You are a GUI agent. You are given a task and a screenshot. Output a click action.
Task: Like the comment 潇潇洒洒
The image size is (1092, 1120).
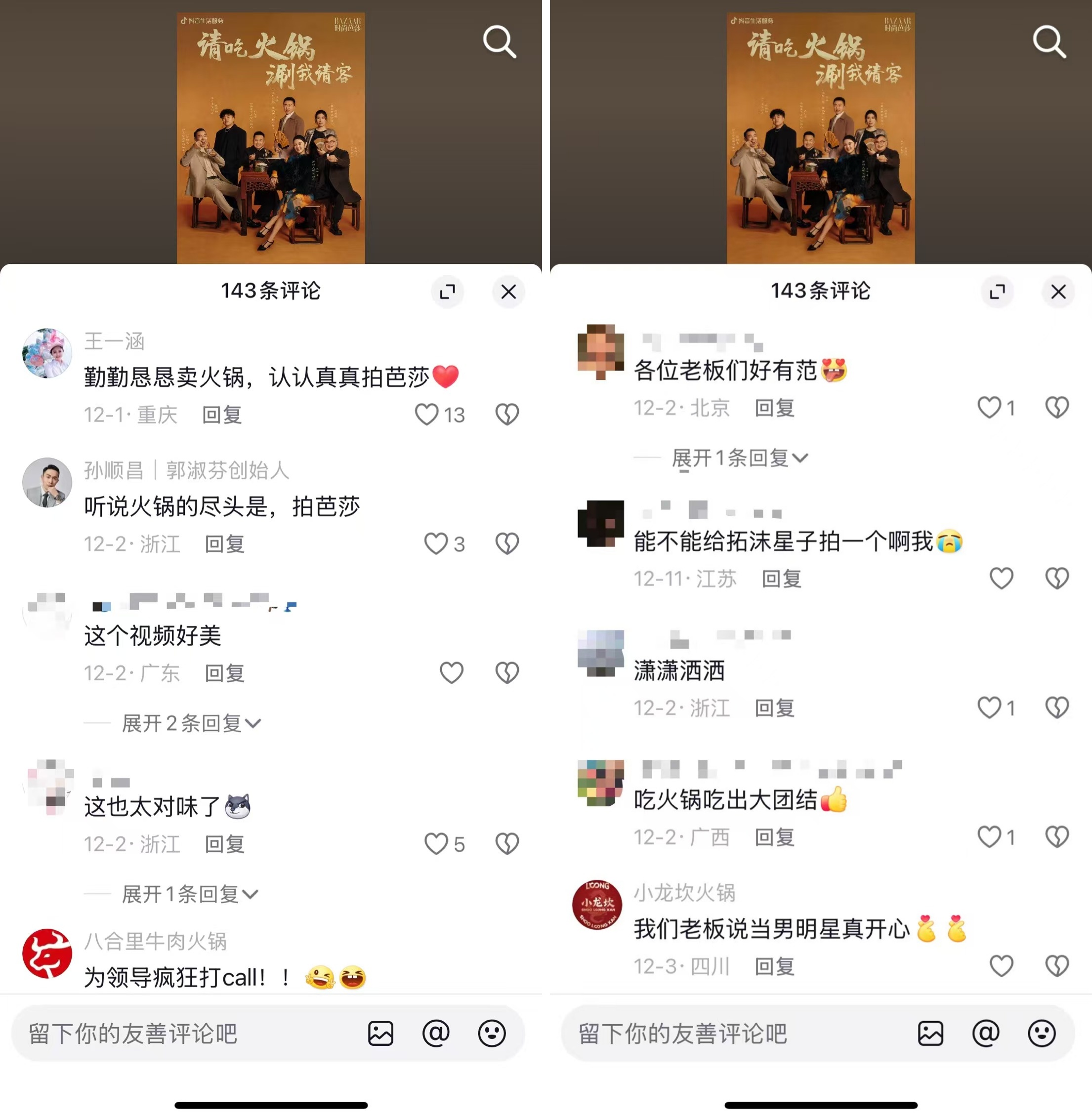989,707
